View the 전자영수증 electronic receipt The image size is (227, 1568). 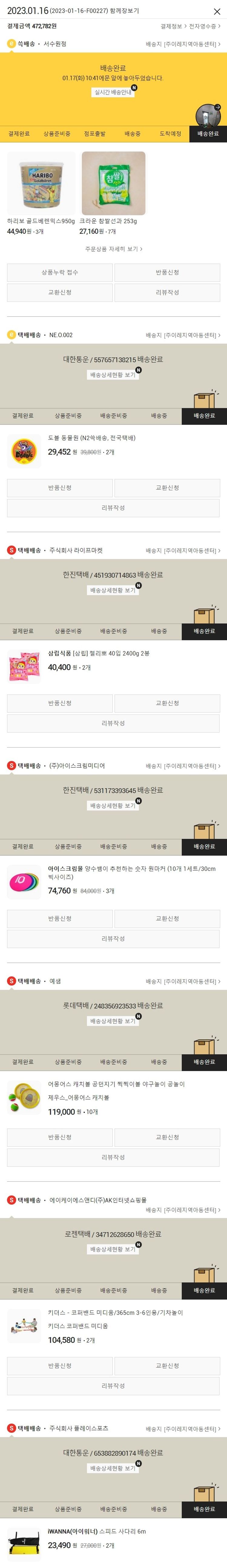(205, 26)
